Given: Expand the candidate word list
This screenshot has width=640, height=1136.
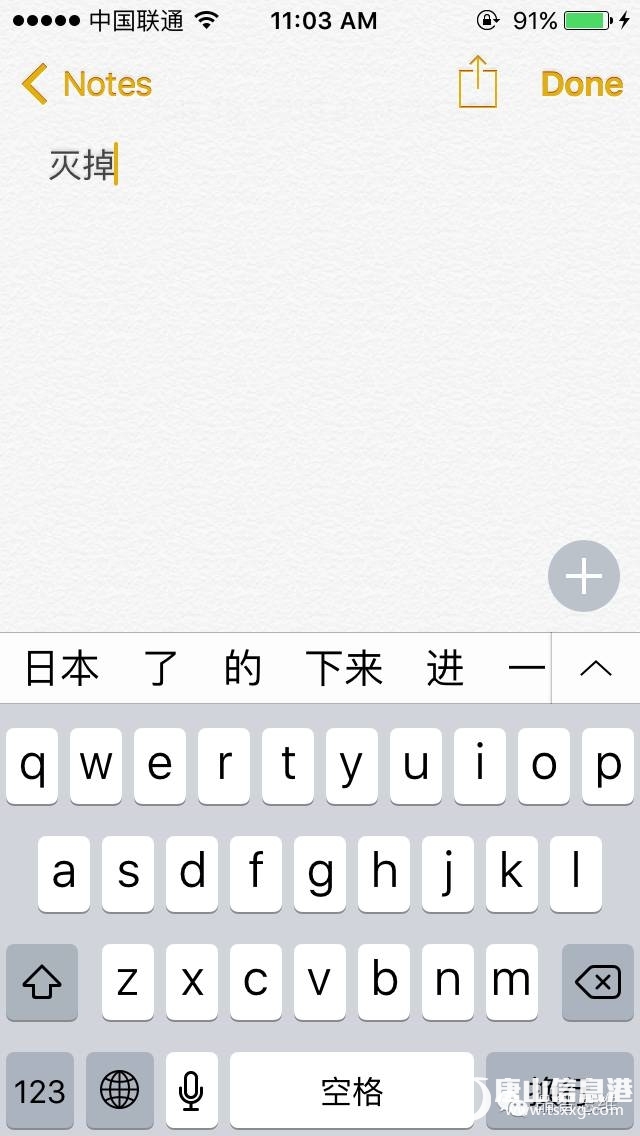Looking at the screenshot, I should tap(596, 668).
